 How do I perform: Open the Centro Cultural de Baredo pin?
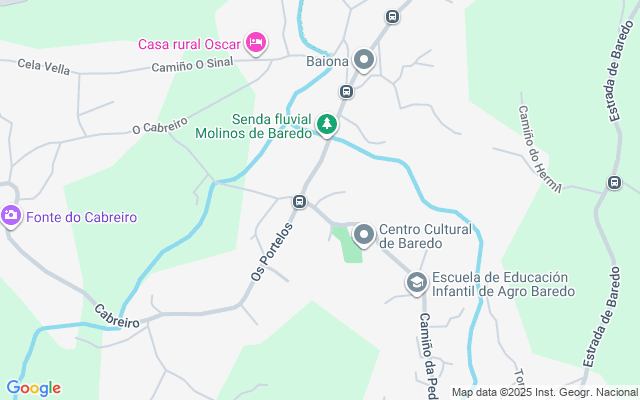[x=364, y=235]
